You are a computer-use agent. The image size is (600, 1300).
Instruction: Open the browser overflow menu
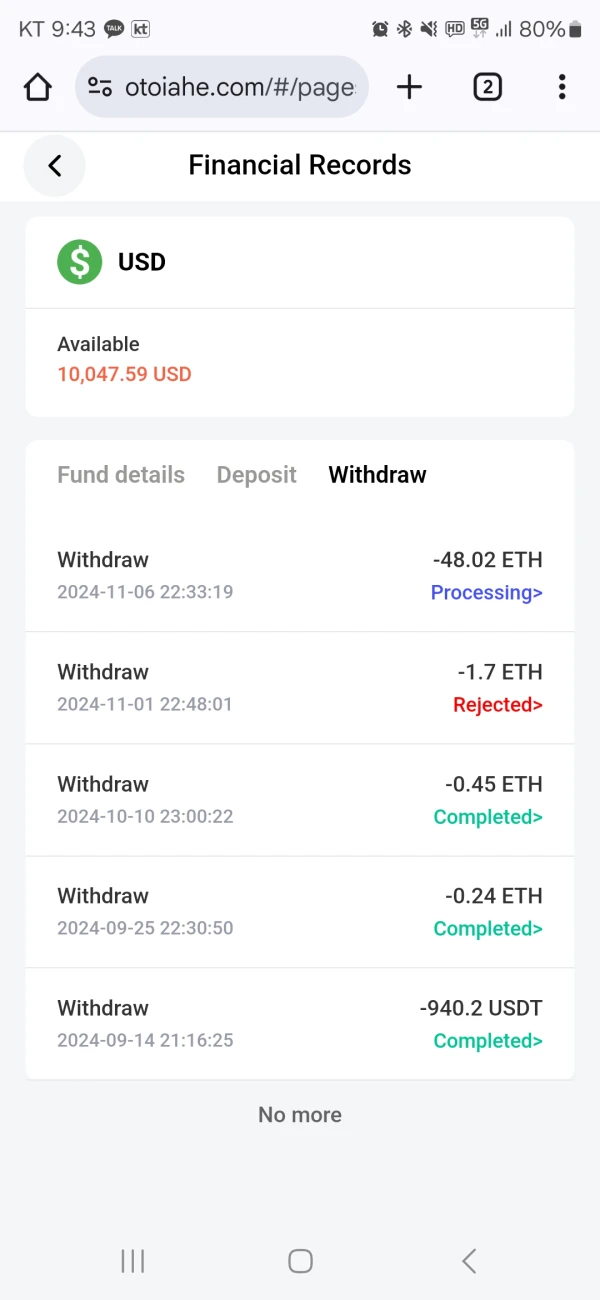[x=562, y=88]
